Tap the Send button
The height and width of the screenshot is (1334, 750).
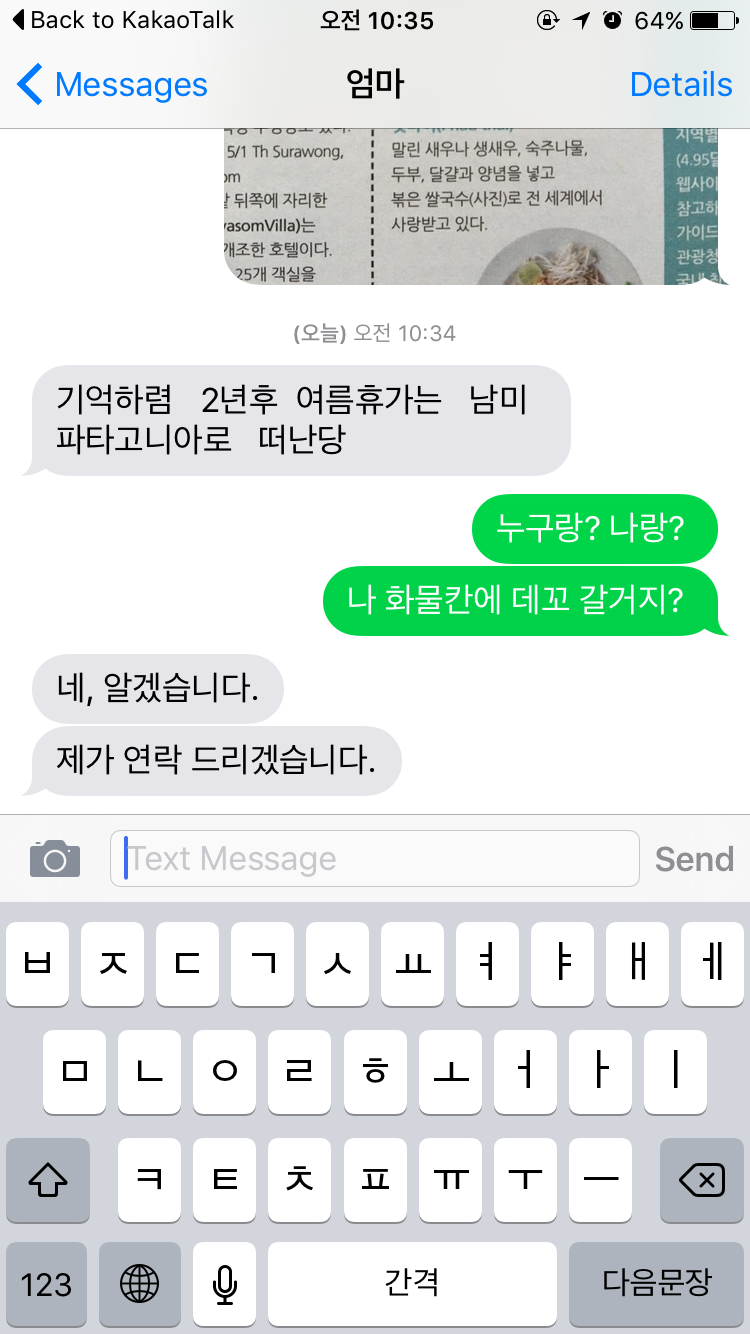tap(694, 859)
